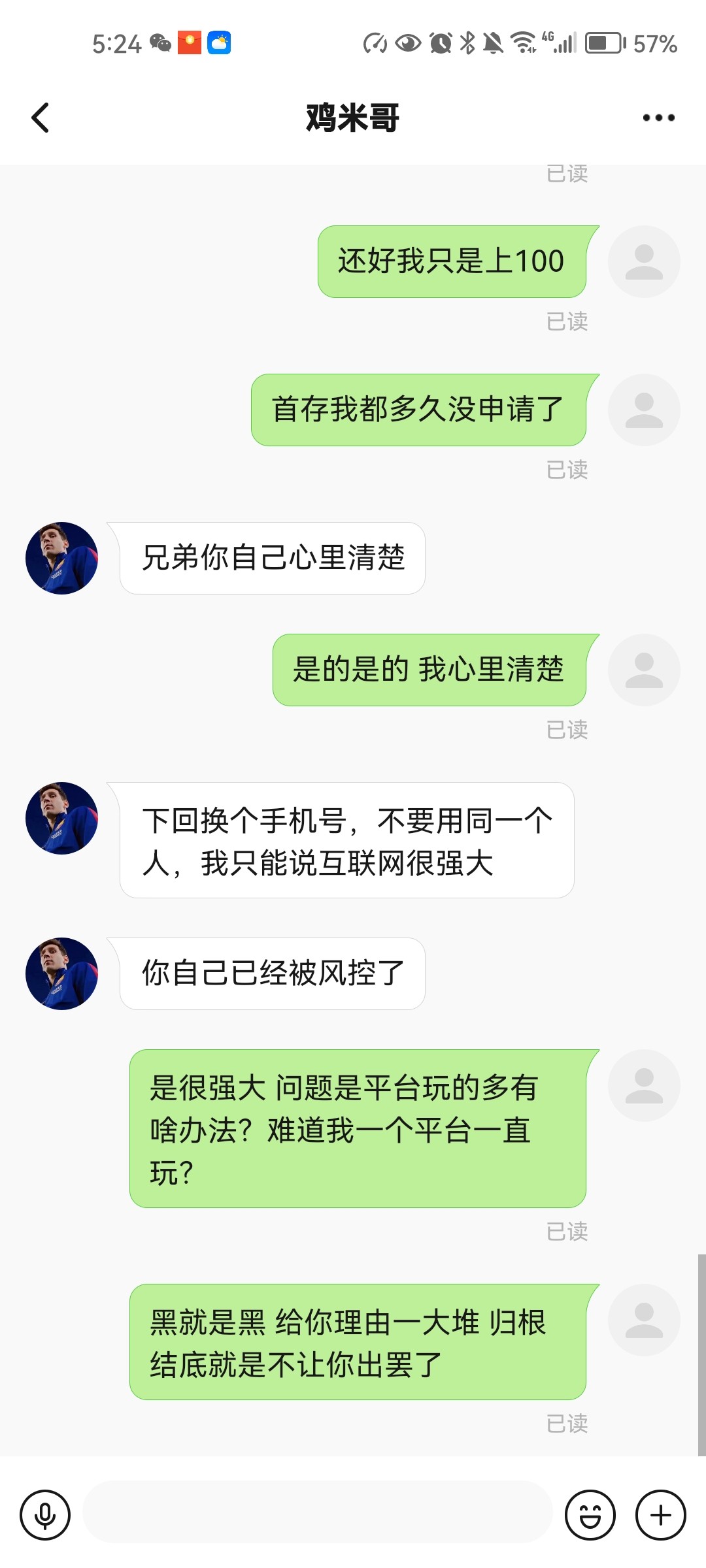706x1568 pixels.
Task: Tap the battery level indicator
Action: tap(602, 41)
